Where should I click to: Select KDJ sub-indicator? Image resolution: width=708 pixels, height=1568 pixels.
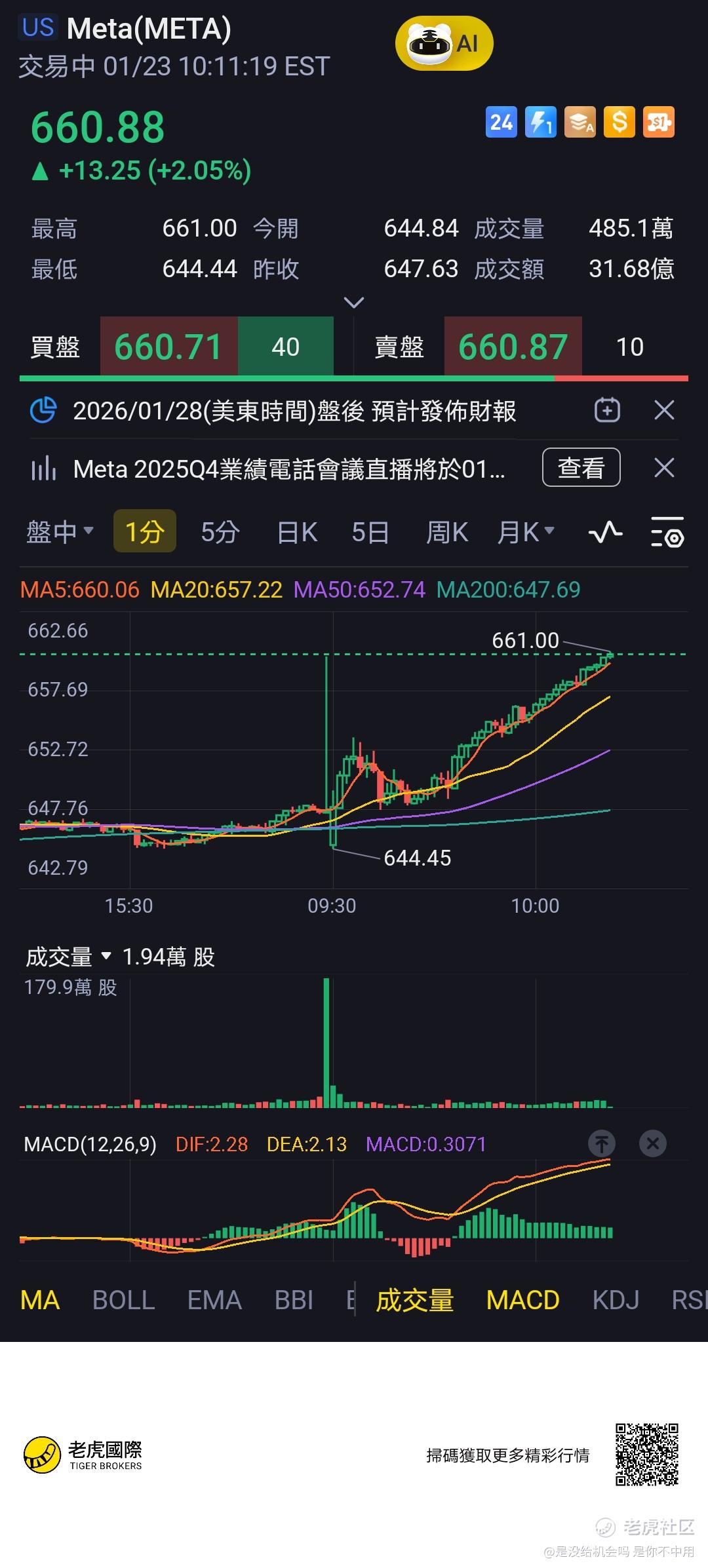(615, 1300)
